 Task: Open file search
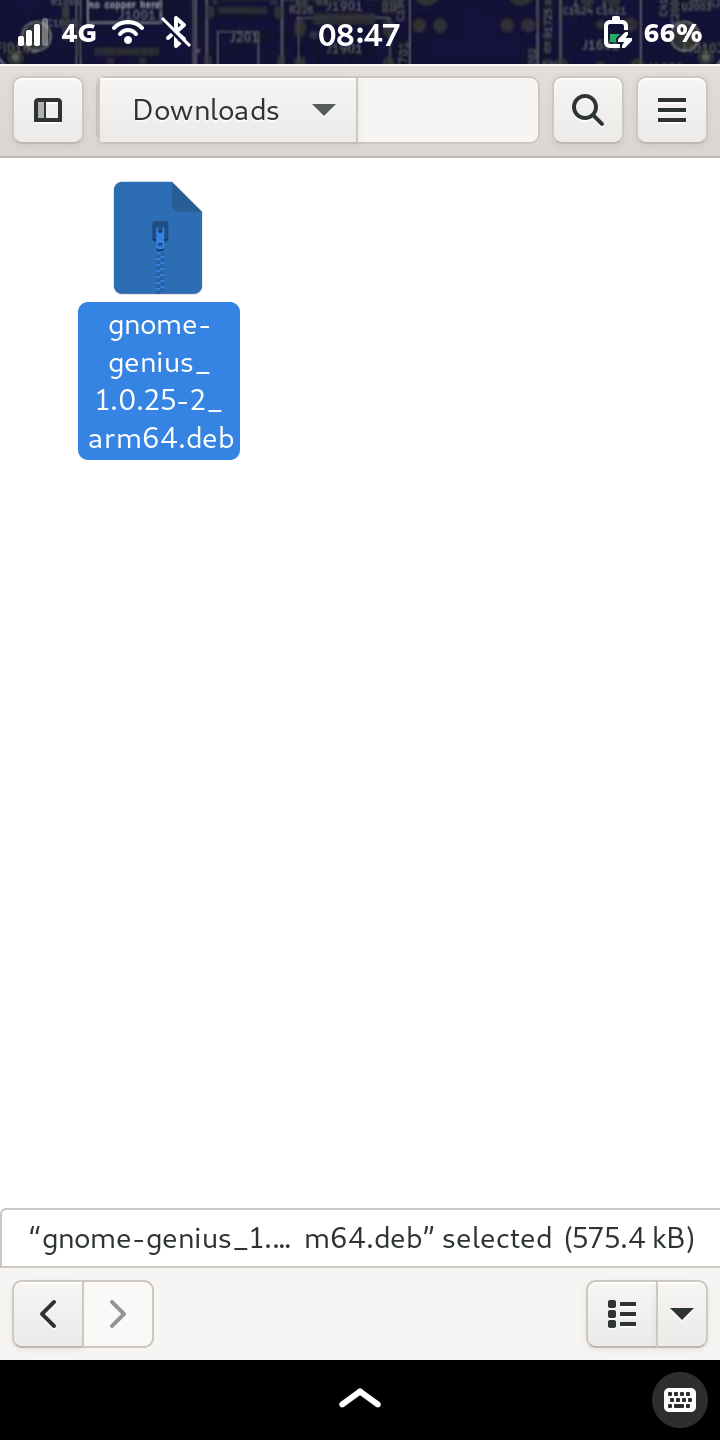pos(588,110)
